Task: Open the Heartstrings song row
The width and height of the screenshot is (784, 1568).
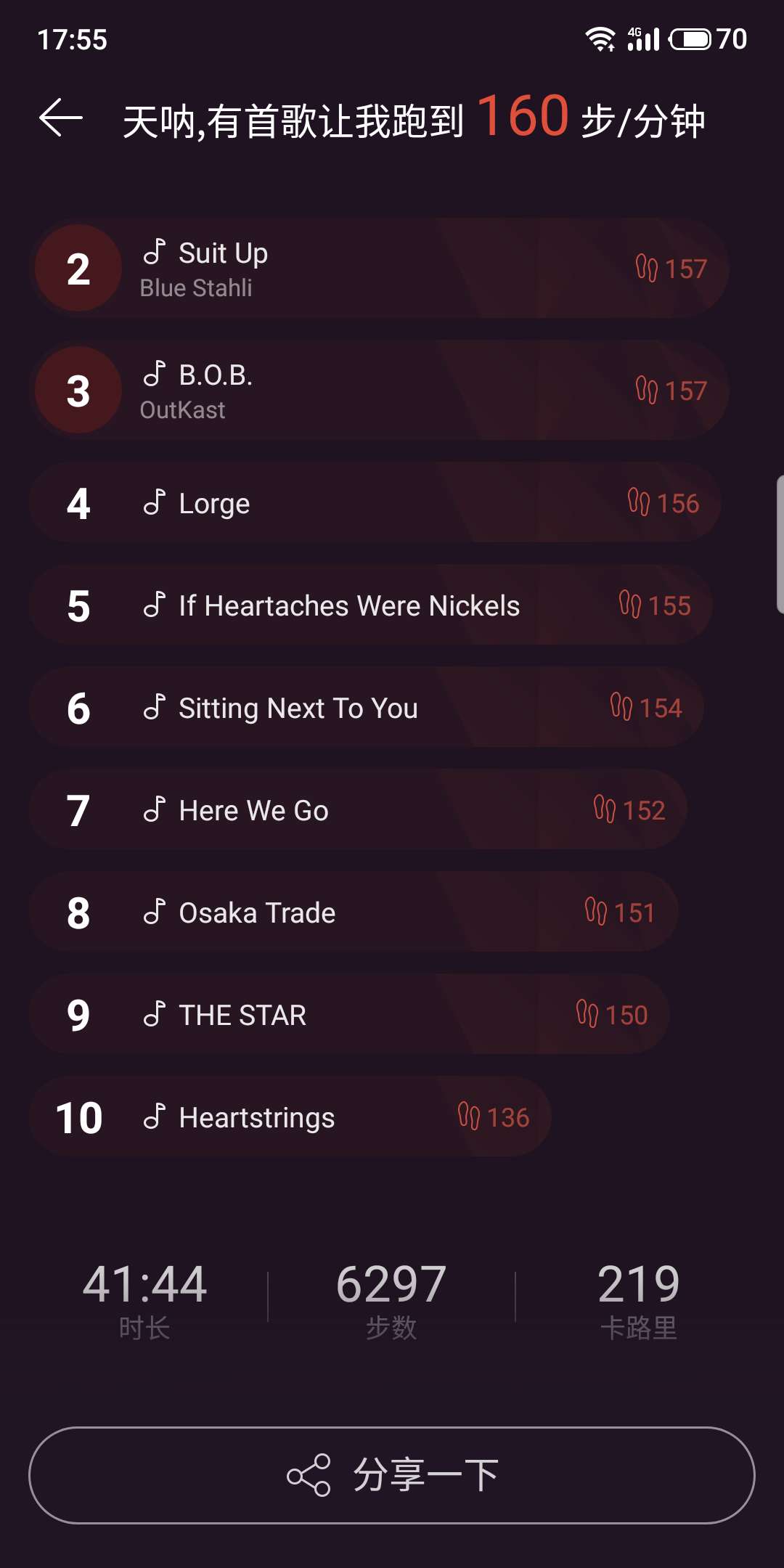Action: tap(290, 1117)
